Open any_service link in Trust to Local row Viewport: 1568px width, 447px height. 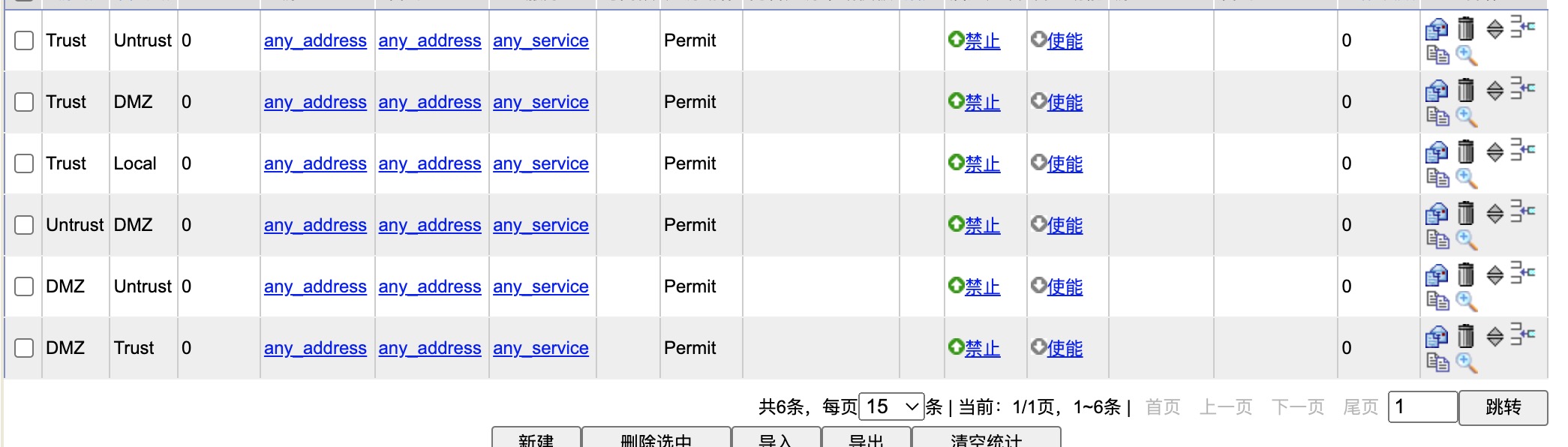(x=540, y=163)
